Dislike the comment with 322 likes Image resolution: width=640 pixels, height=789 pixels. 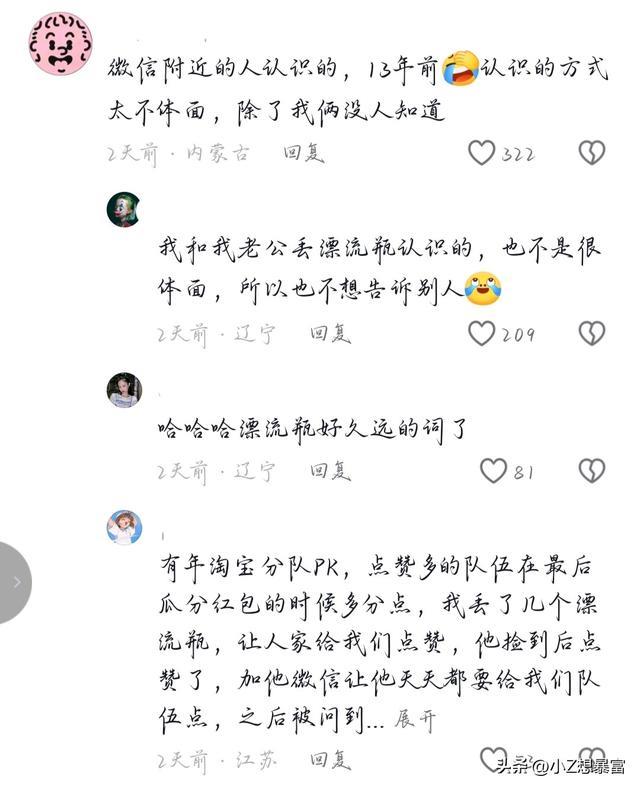pos(592,153)
